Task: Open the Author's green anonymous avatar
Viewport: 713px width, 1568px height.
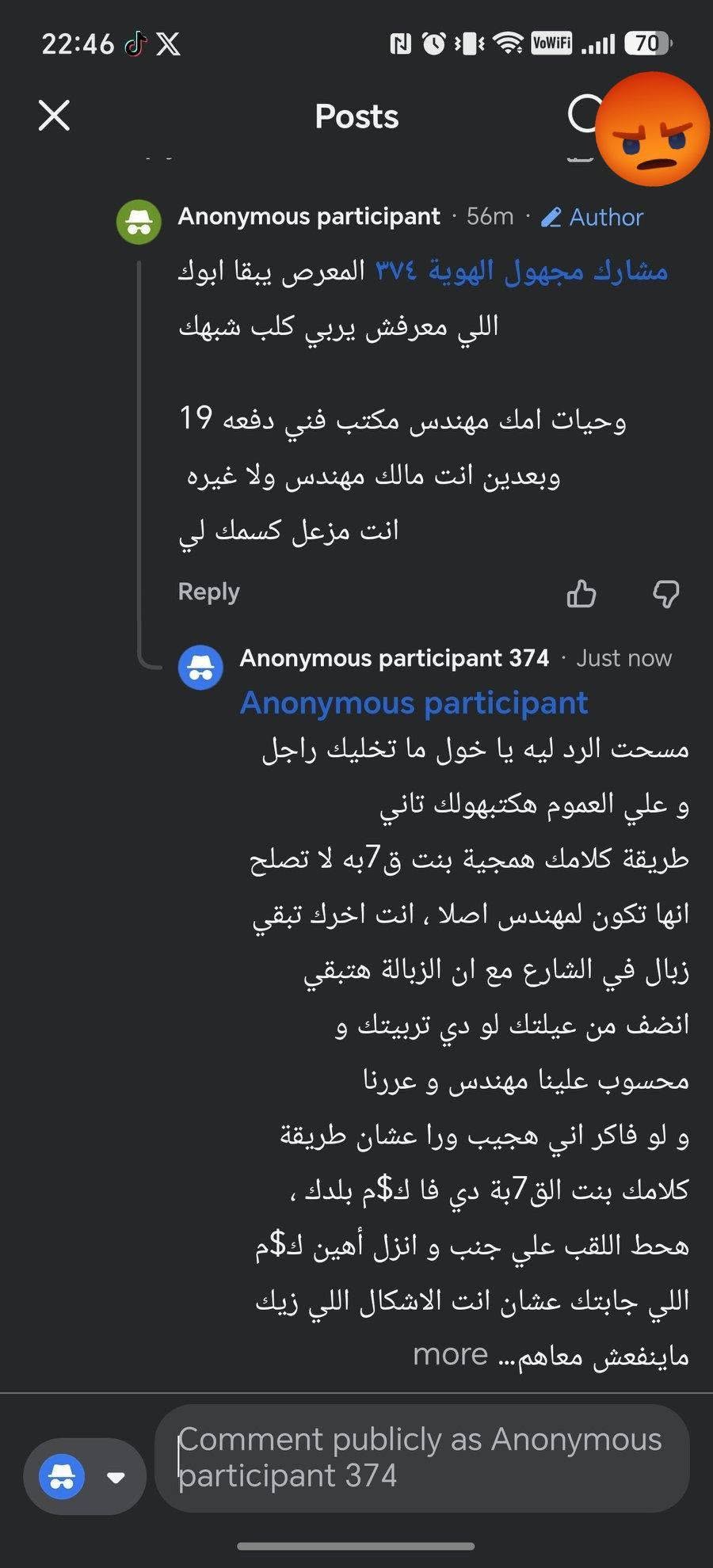Action: click(139, 222)
